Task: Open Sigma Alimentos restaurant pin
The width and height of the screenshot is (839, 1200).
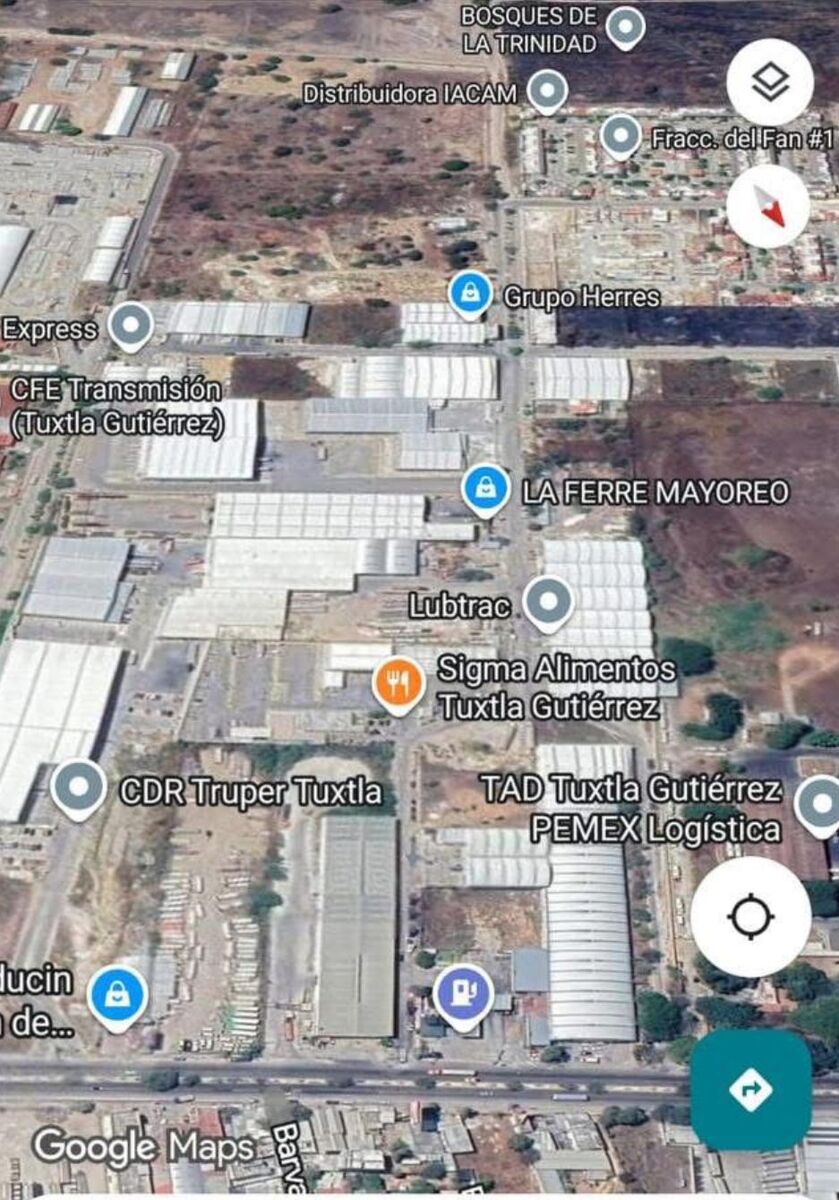Action: 399,684
